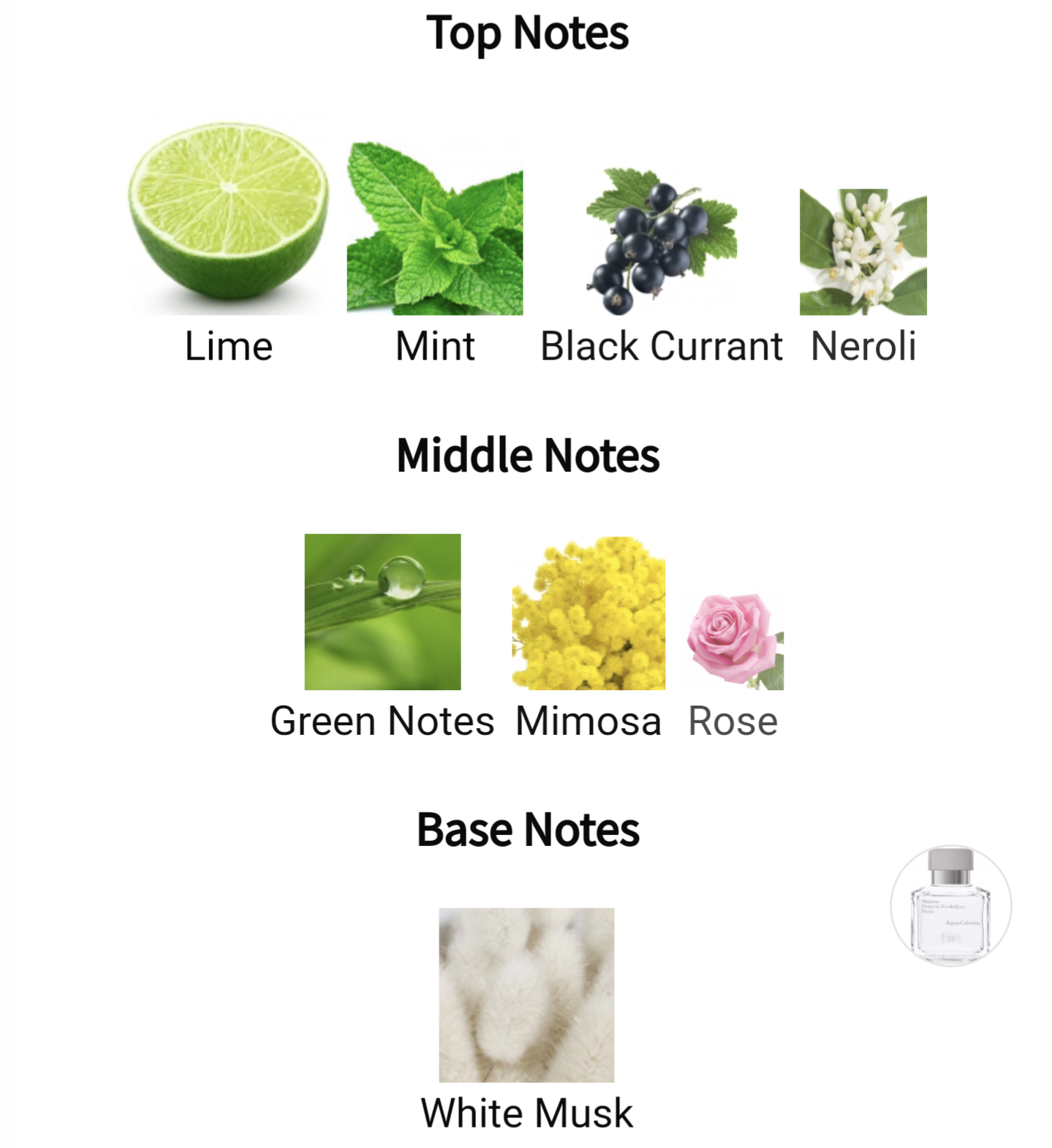1052x1148 pixels.
Task: Tap the Rose note
Action: [x=734, y=641]
